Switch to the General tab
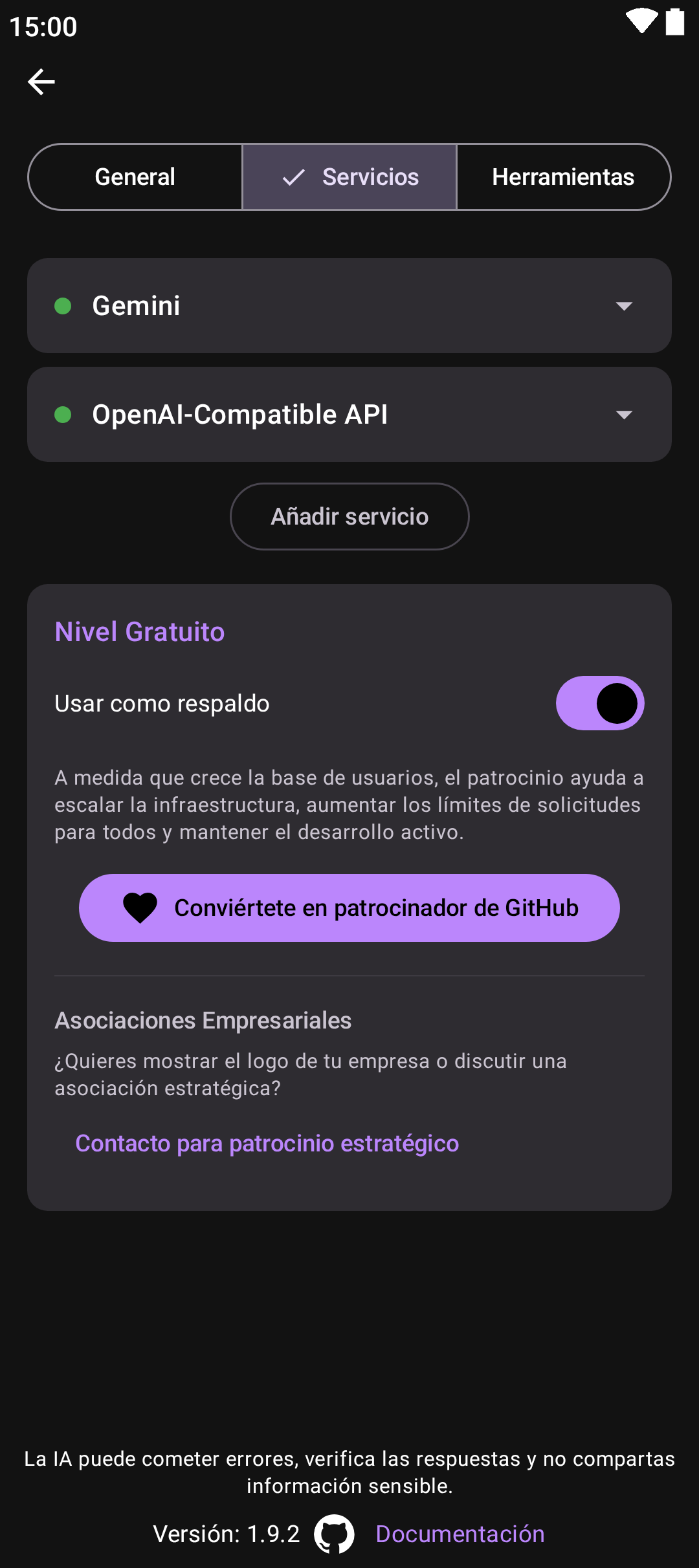 135,177
